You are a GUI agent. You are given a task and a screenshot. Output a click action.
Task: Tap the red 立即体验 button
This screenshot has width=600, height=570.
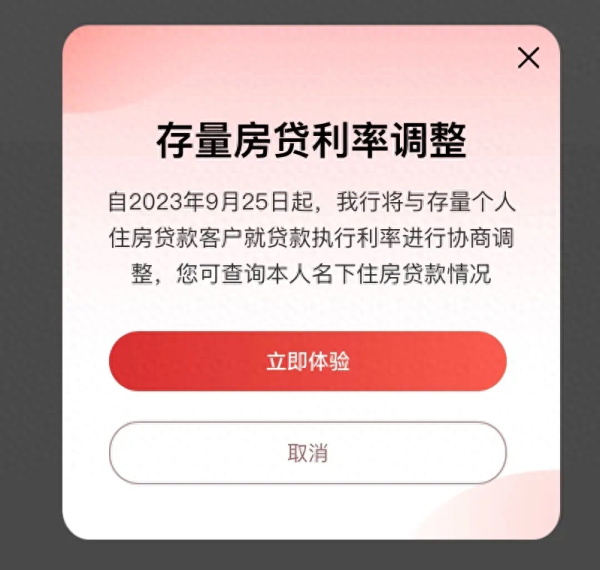[x=307, y=361]
